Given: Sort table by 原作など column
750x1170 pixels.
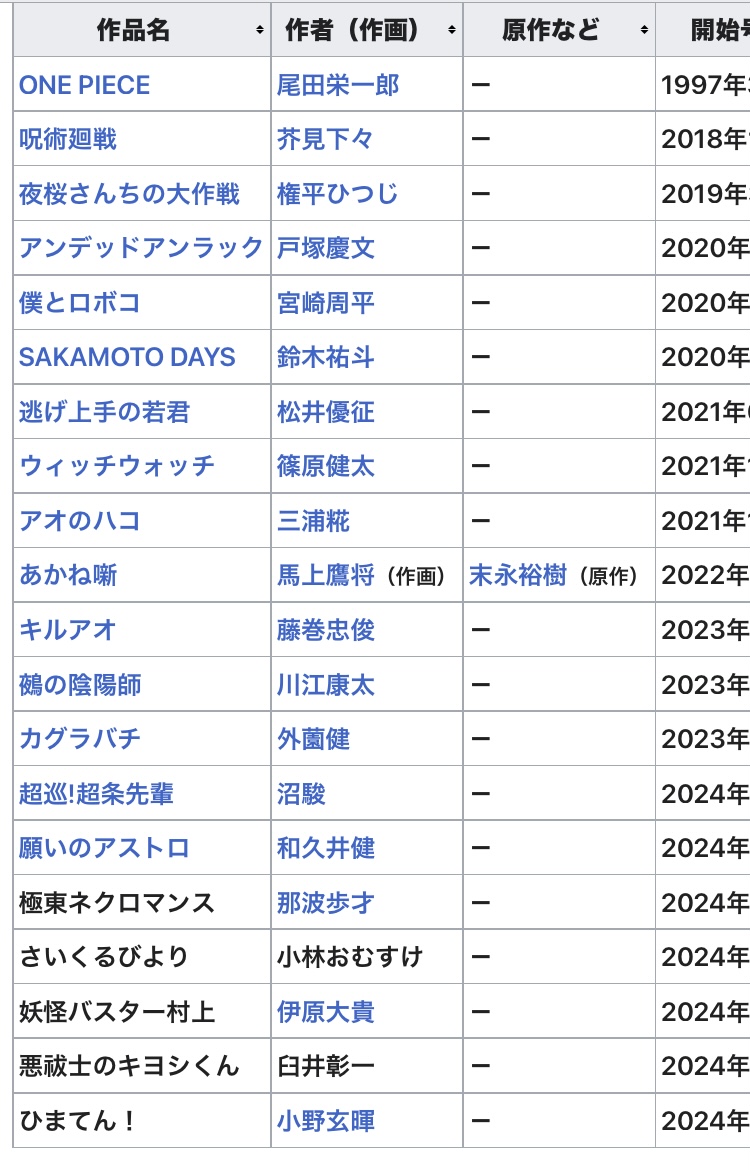Looking at the screenshot, I should click(645, 30).
